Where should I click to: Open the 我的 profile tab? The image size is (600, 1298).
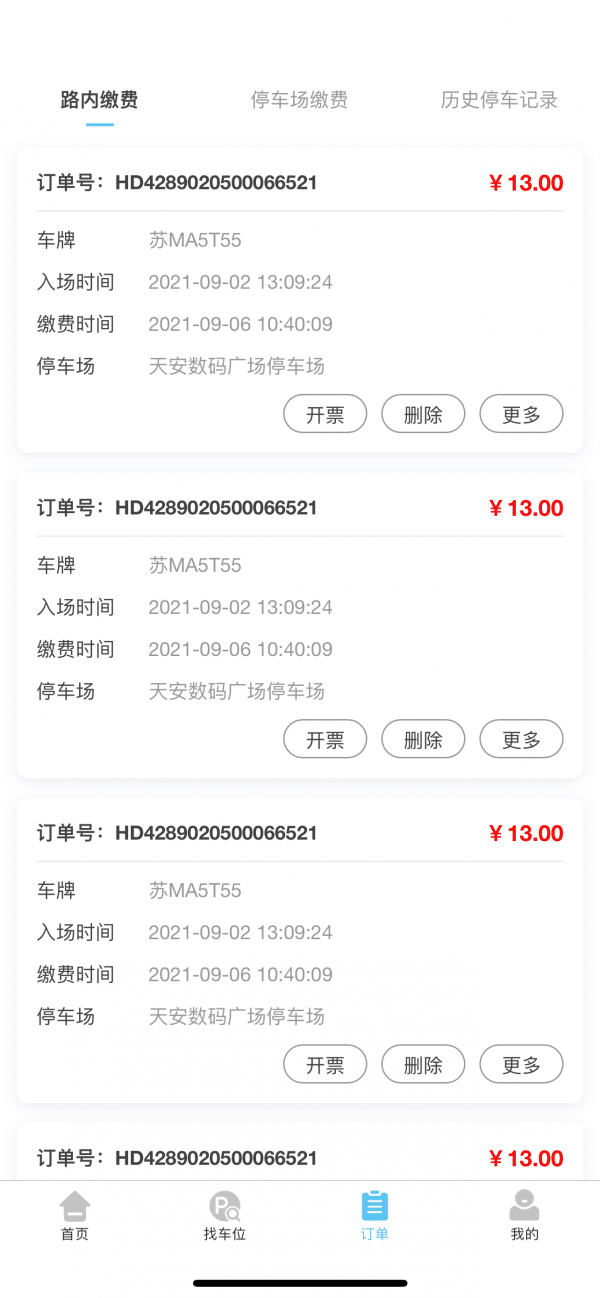point(524,1215)
